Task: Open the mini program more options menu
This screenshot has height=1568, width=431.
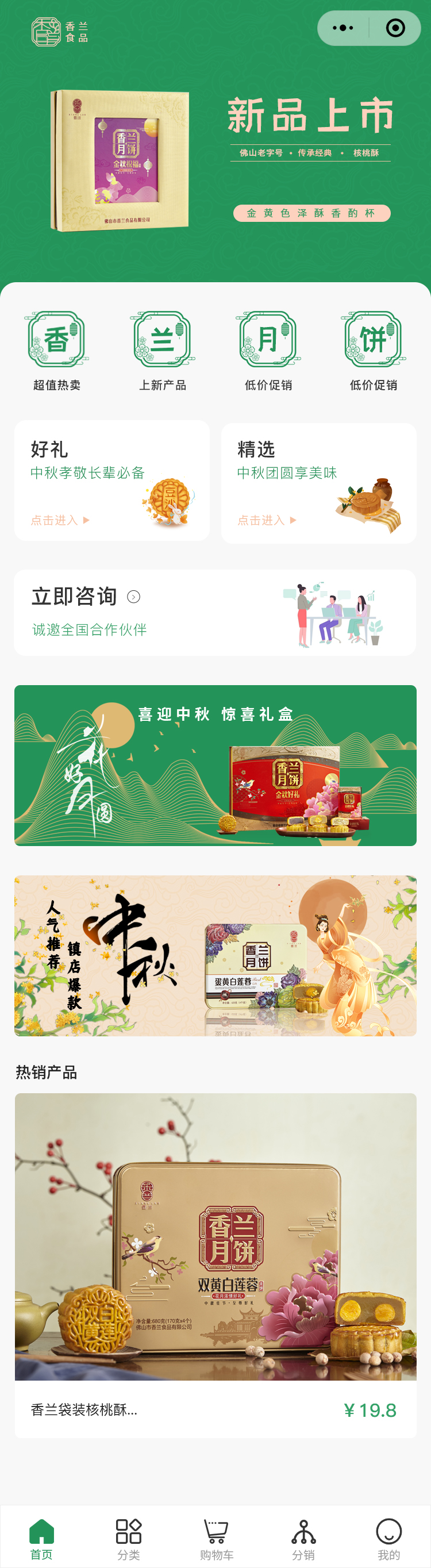Action: [343, 28]
